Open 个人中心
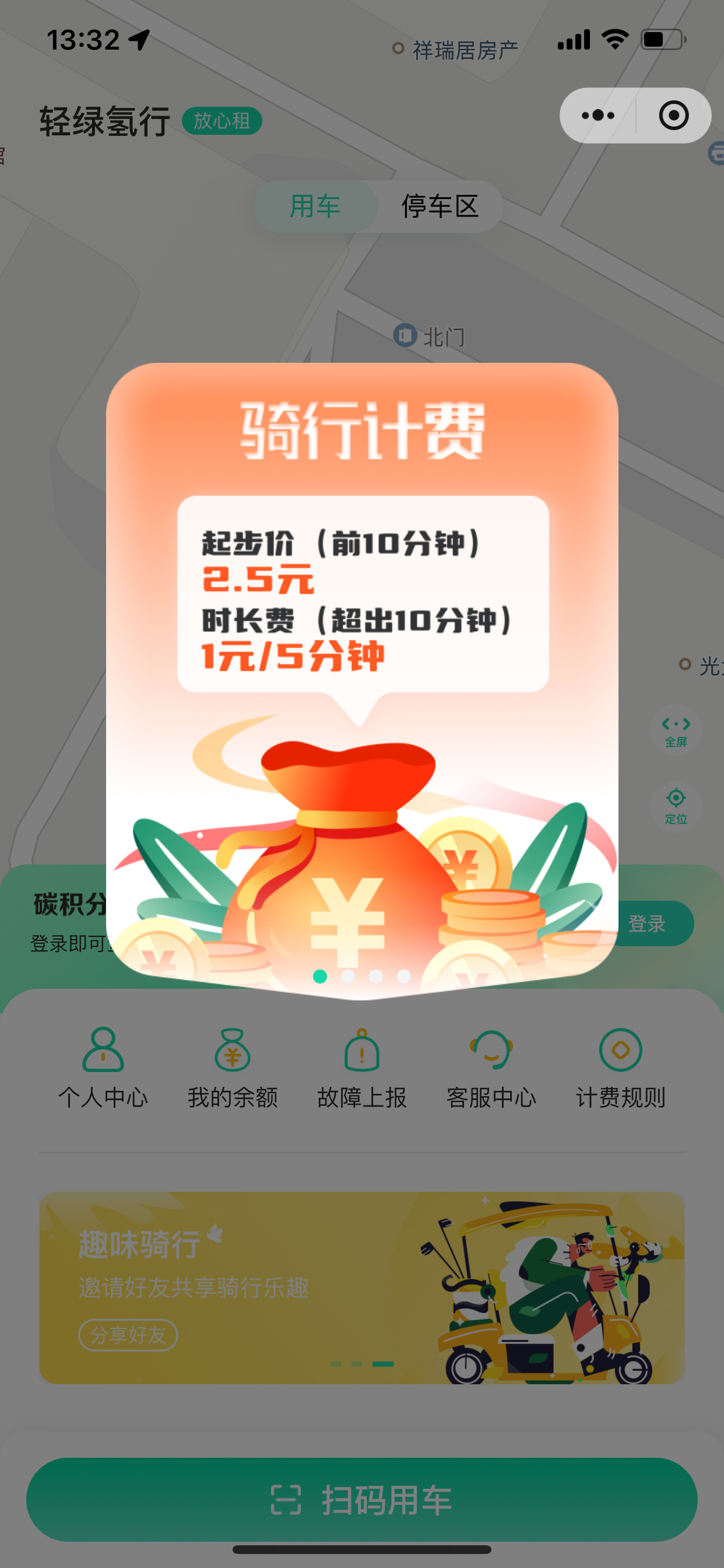Image resolution: width=724 pixels, height=1568 pixels. coord(103,1067)
